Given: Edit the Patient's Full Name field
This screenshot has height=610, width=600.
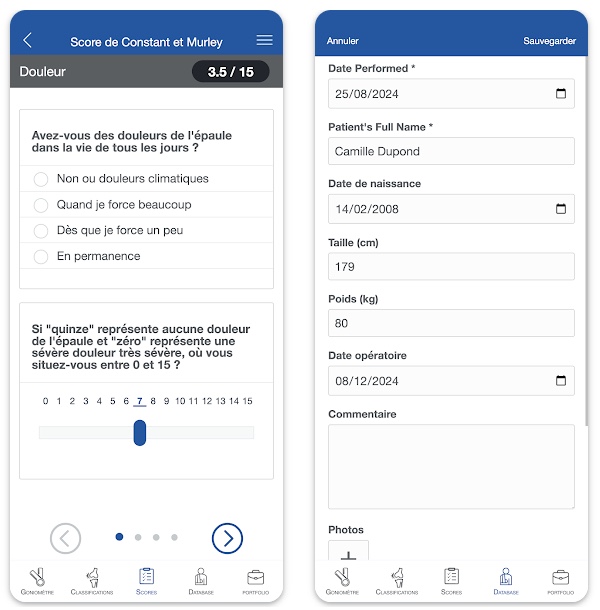Looking at the screenshot, I should pos(451,152).
